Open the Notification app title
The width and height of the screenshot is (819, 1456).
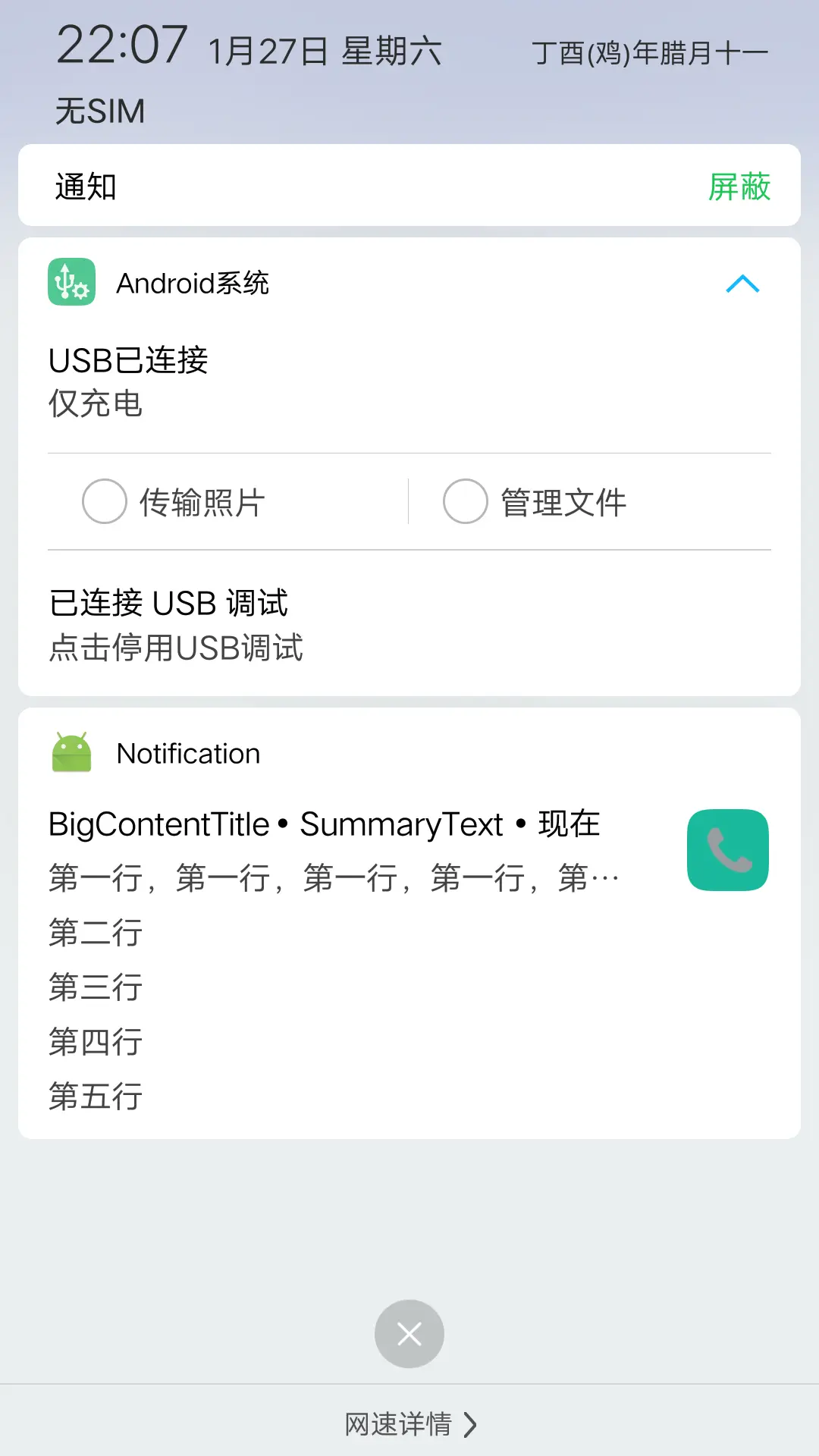coord(188,752)
